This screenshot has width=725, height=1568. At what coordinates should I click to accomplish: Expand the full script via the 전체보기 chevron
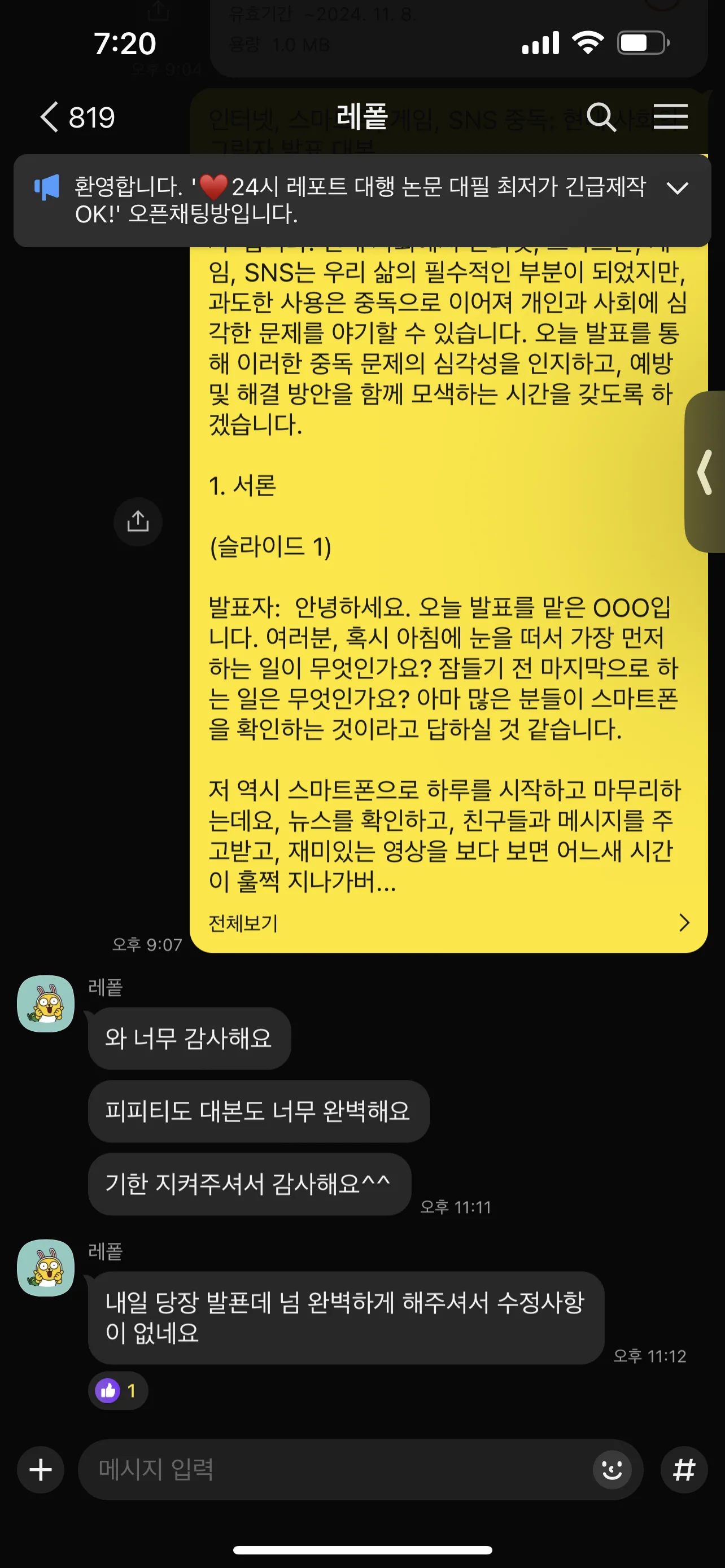point(684,923)
